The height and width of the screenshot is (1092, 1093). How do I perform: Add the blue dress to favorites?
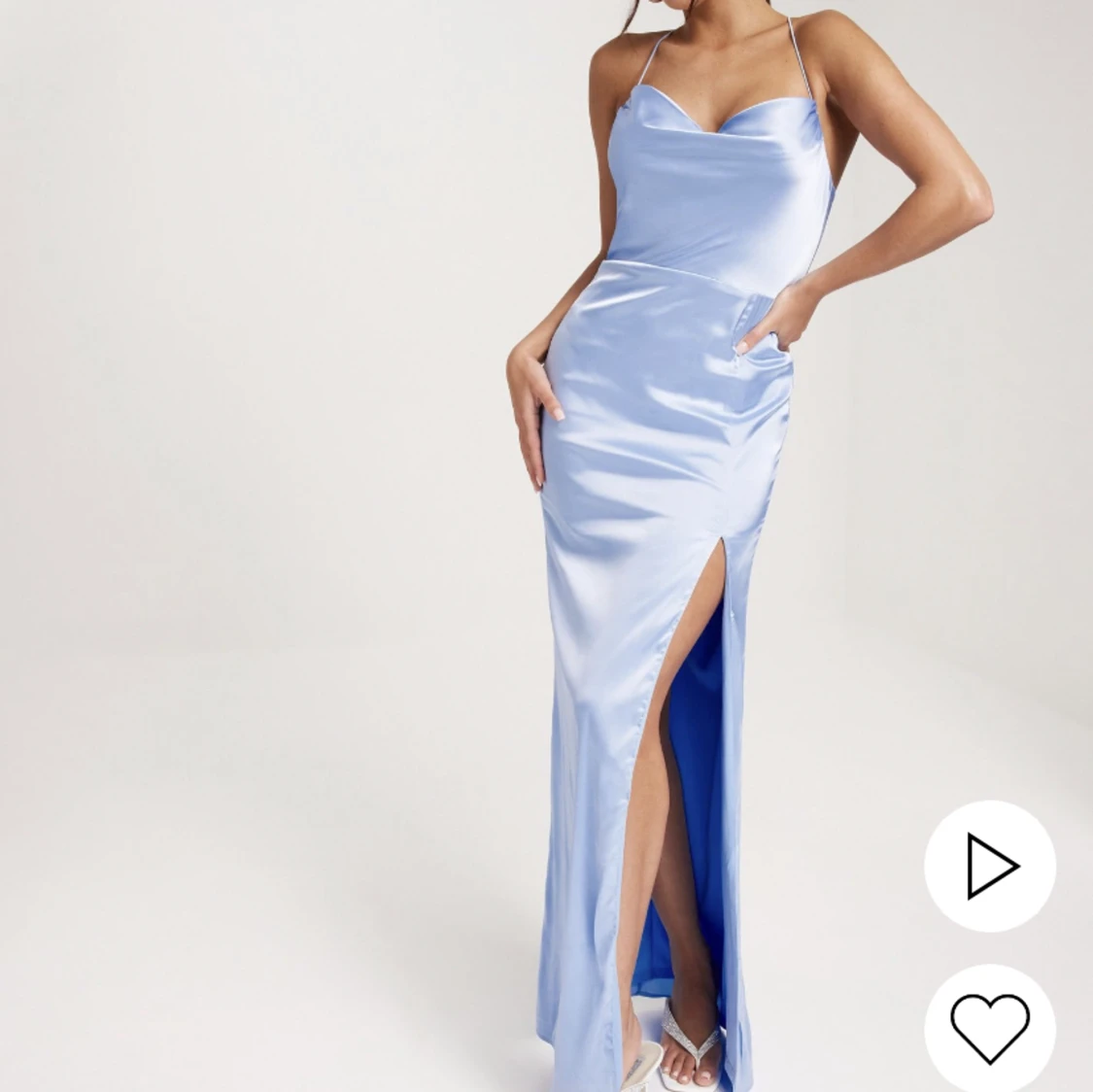click(989, 1028)
